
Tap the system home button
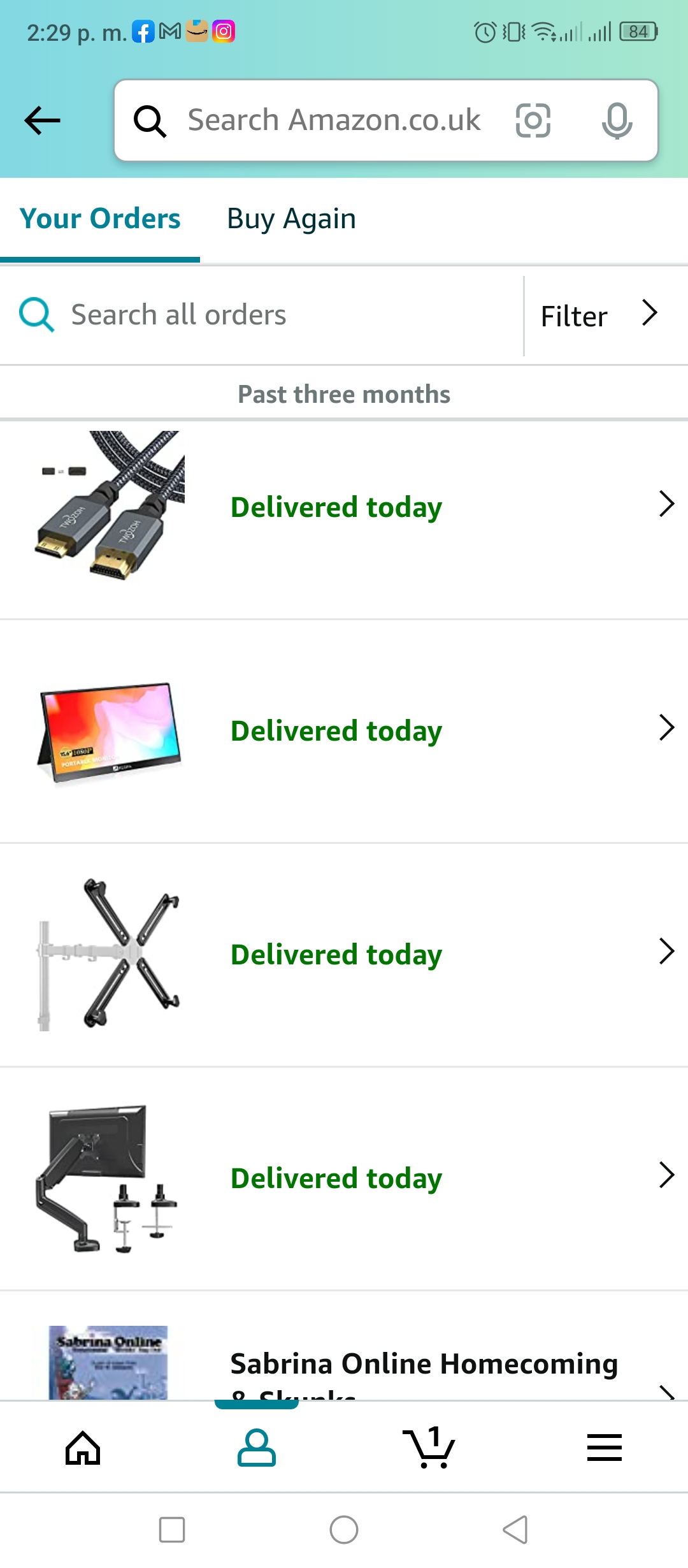point(344,1530)
